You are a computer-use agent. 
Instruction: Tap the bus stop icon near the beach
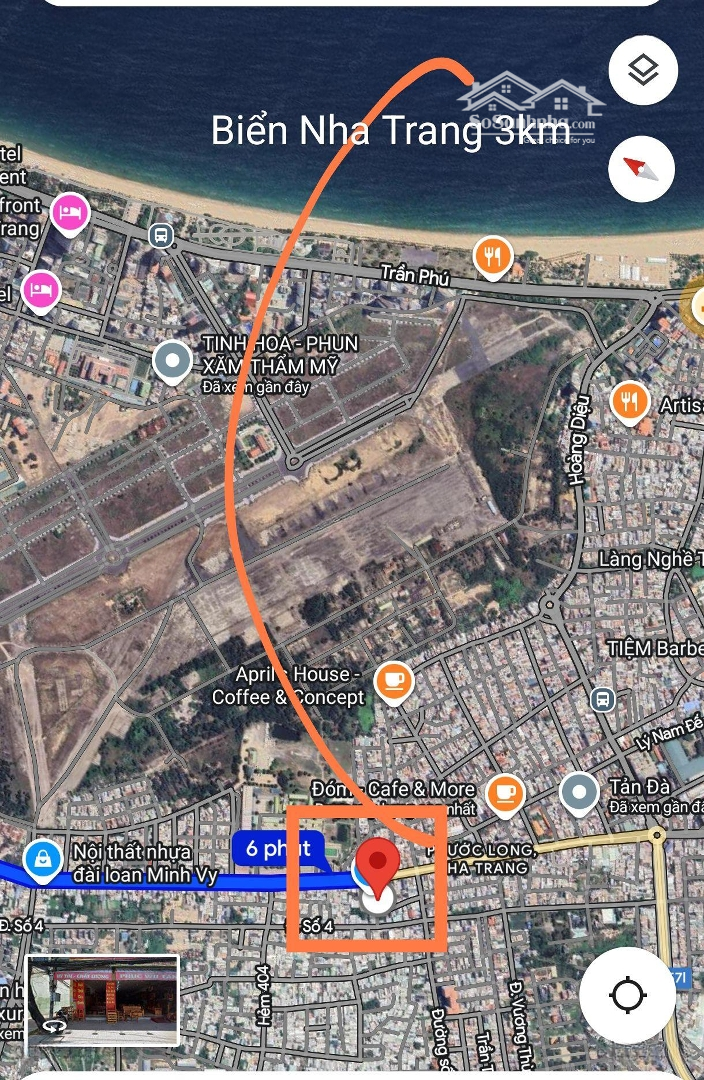pos(160,236)
